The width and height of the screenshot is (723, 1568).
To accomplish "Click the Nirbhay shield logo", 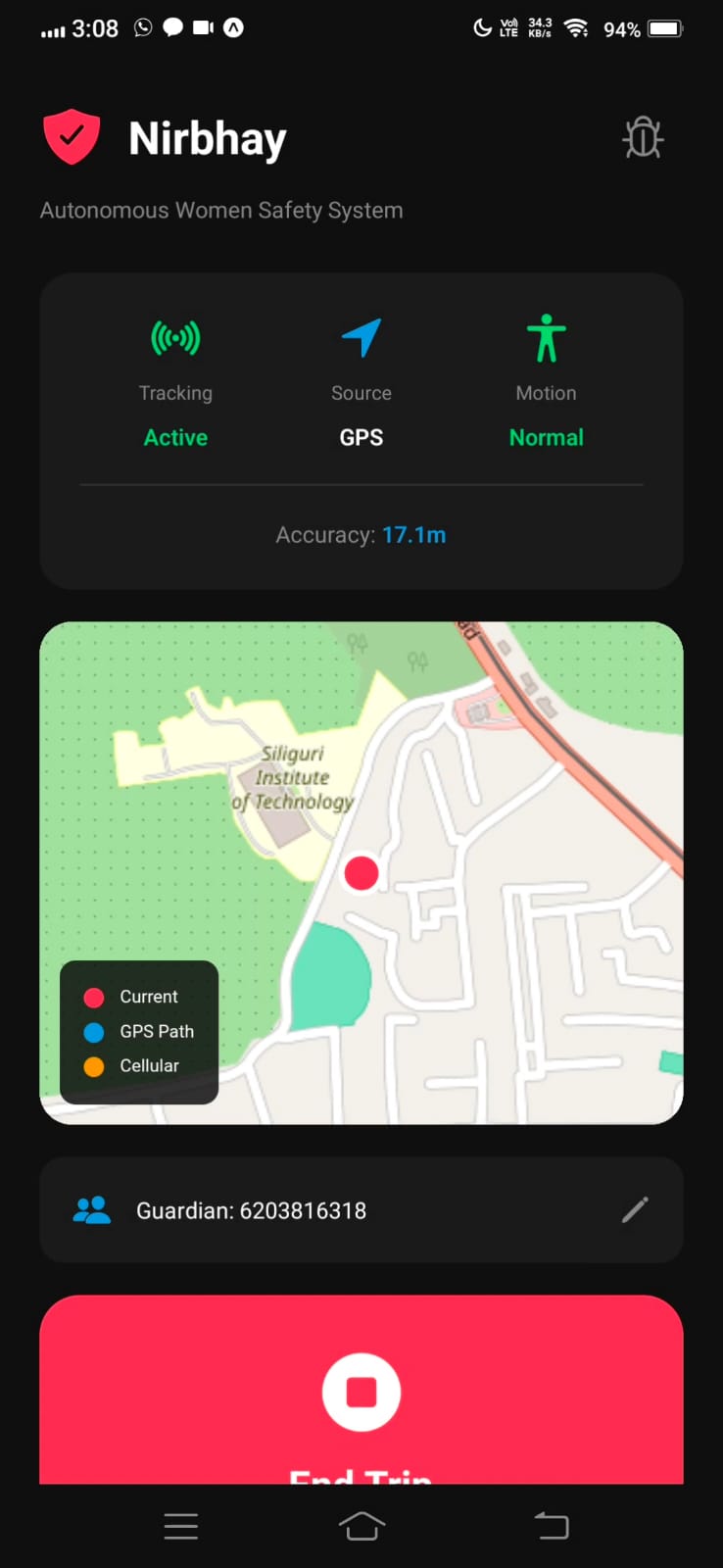I will (72, 136).
